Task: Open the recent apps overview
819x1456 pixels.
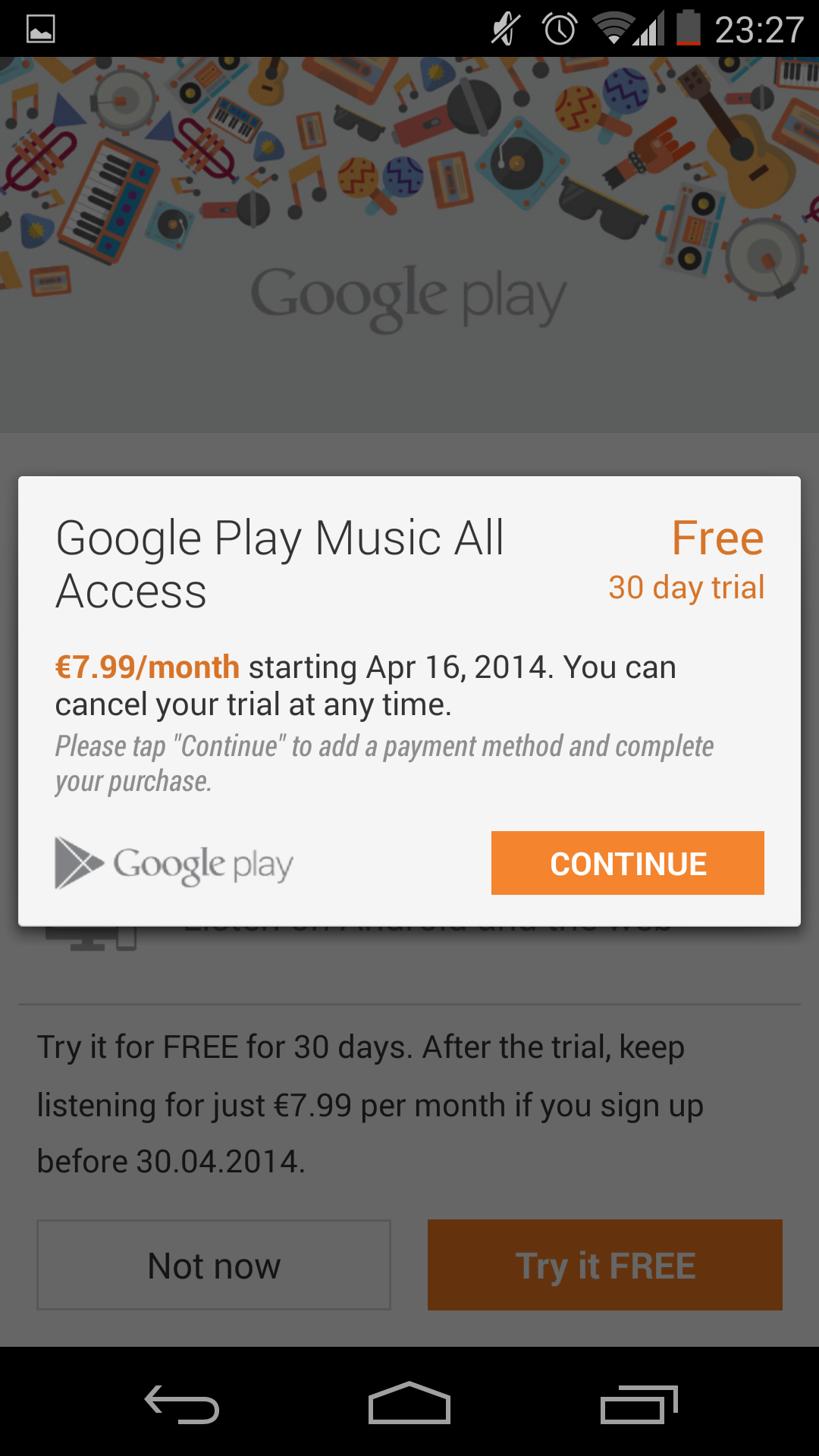Action: point(639,1404)
